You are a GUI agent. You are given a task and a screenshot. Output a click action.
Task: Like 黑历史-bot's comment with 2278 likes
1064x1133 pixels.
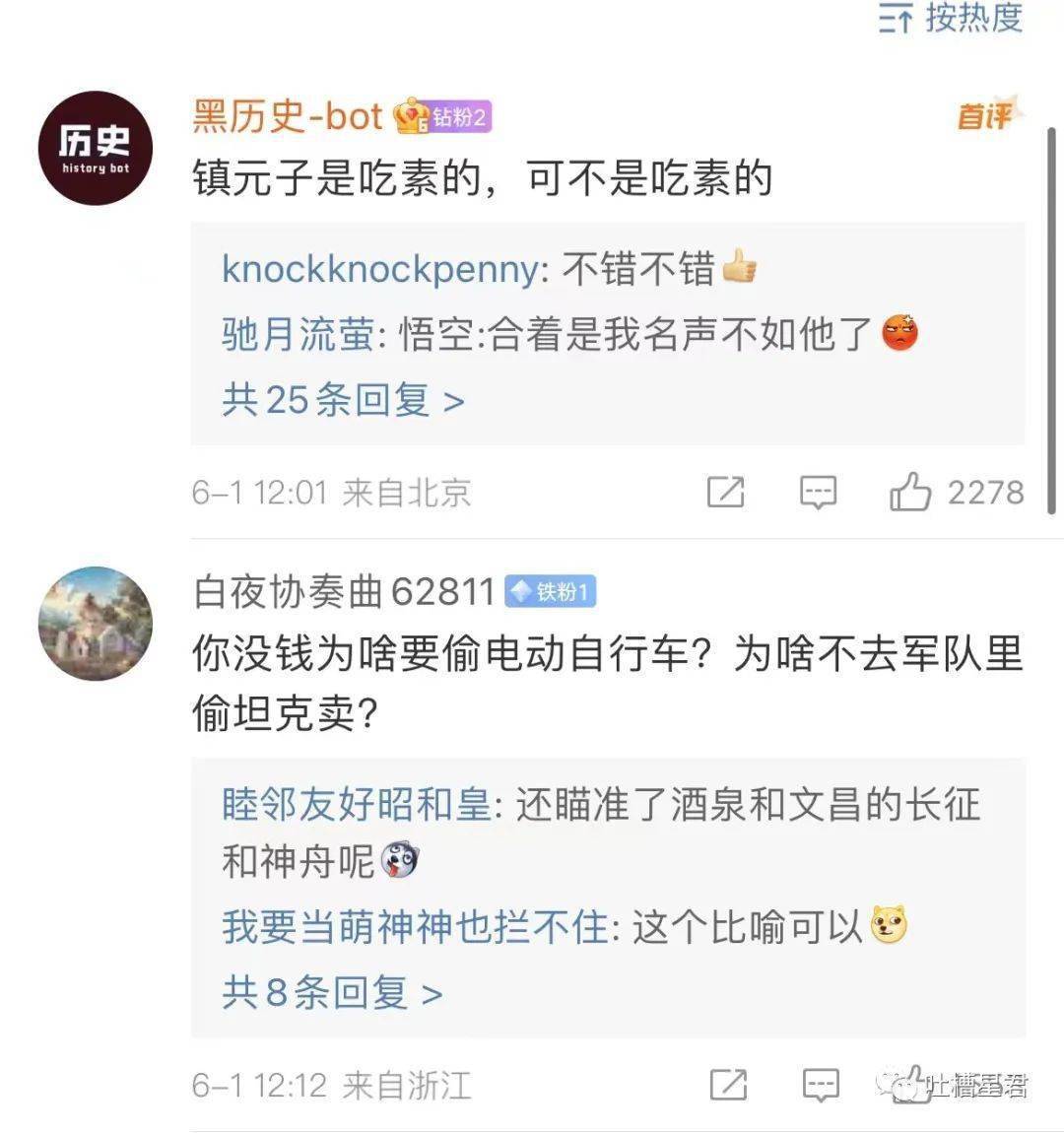point(911,492)
